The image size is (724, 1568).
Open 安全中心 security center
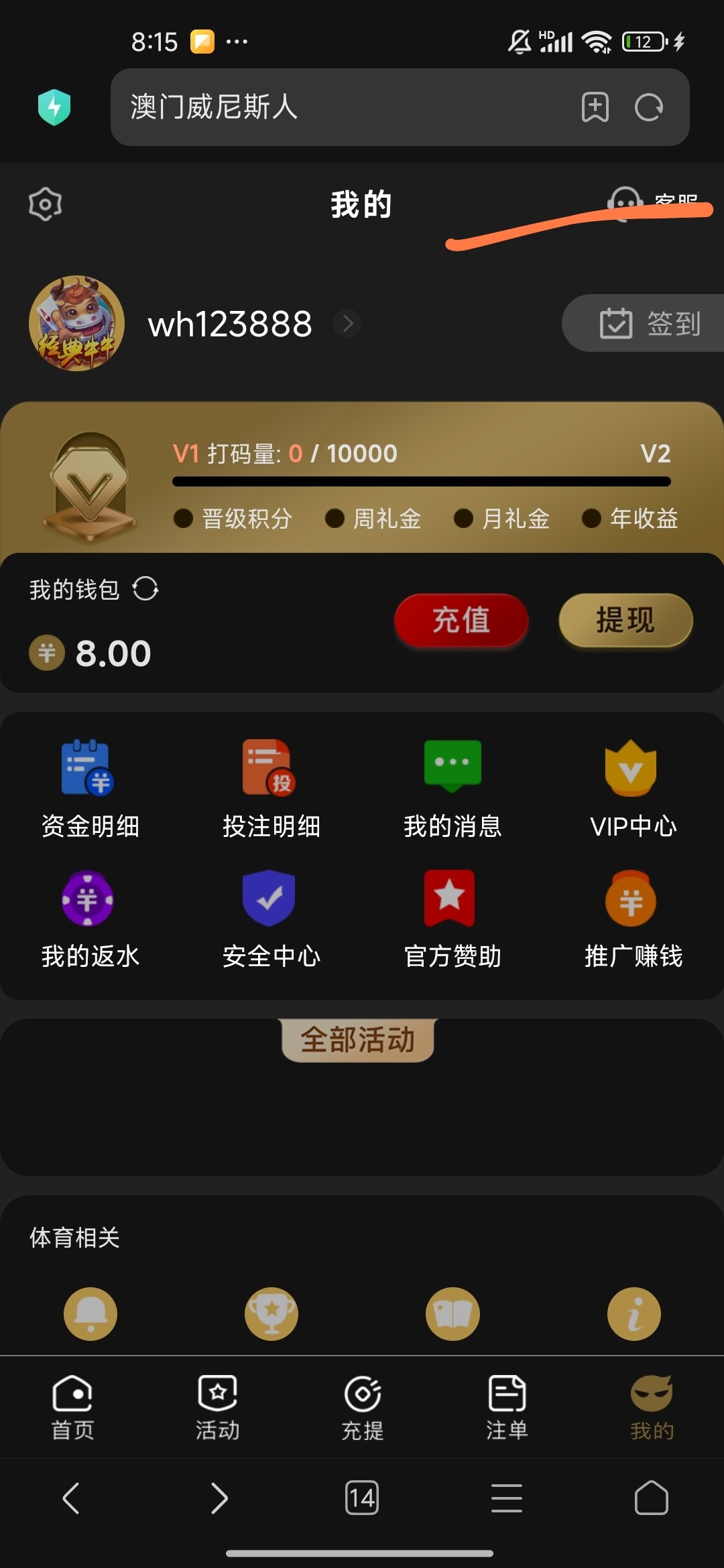click(x=271, y=919)
